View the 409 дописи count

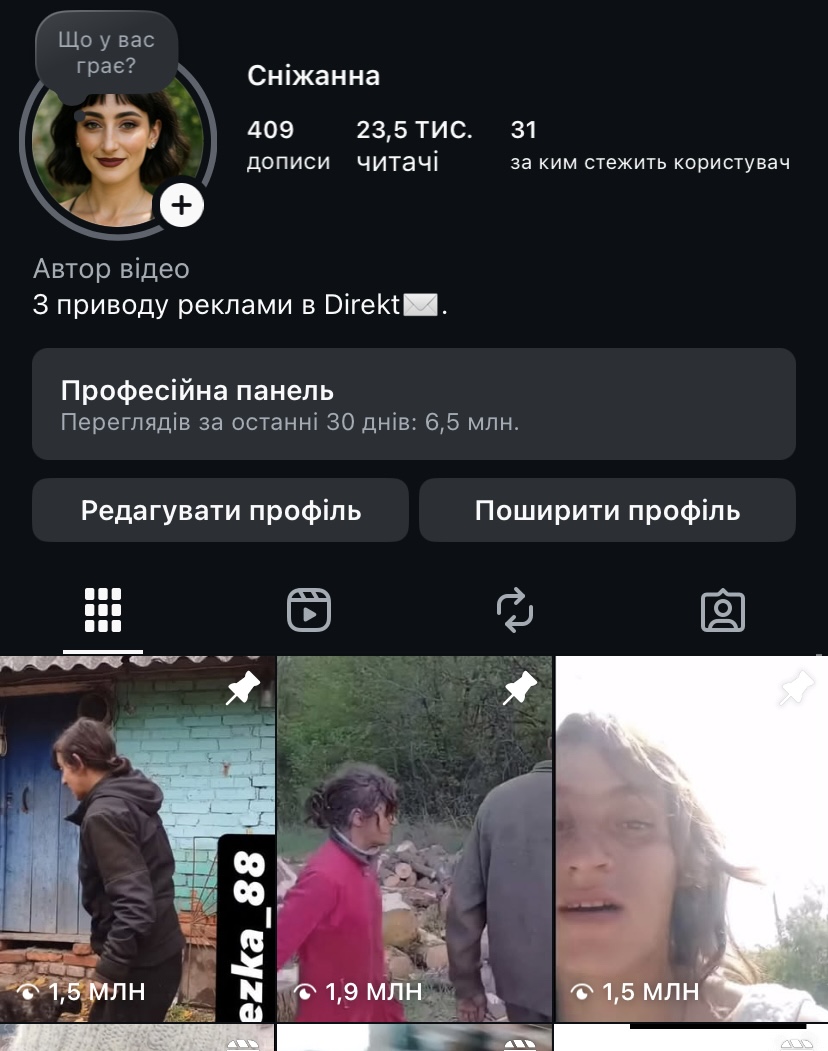(287, 145)
